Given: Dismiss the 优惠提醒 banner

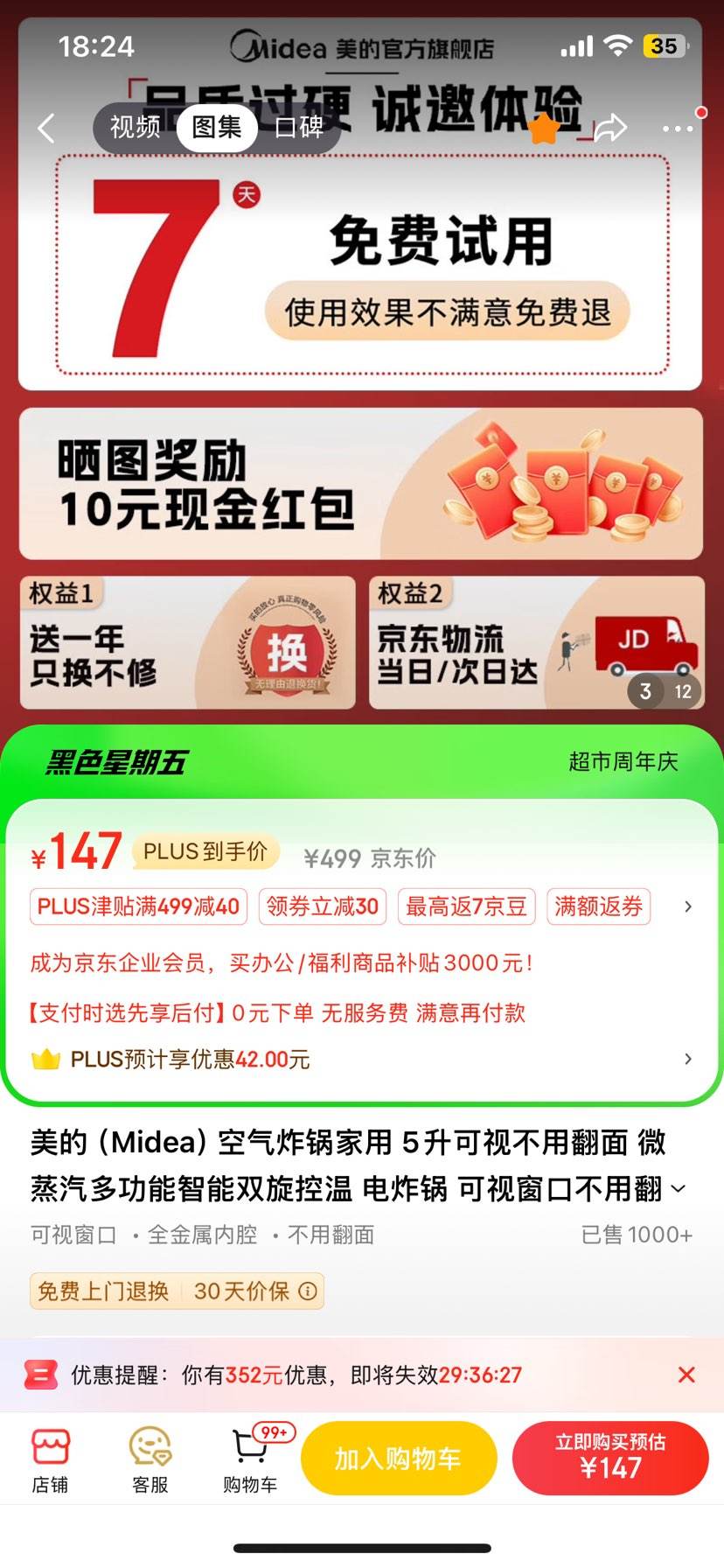Looking at the screenshot, I should click(686, 1375).
